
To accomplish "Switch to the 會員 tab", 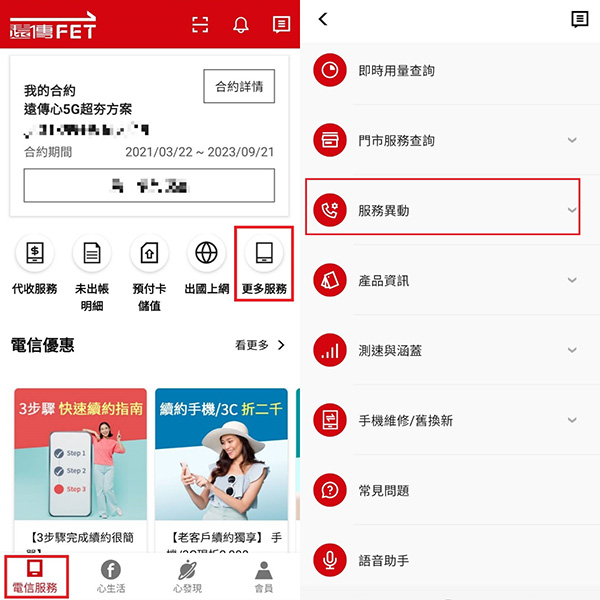I will (263, 577).
